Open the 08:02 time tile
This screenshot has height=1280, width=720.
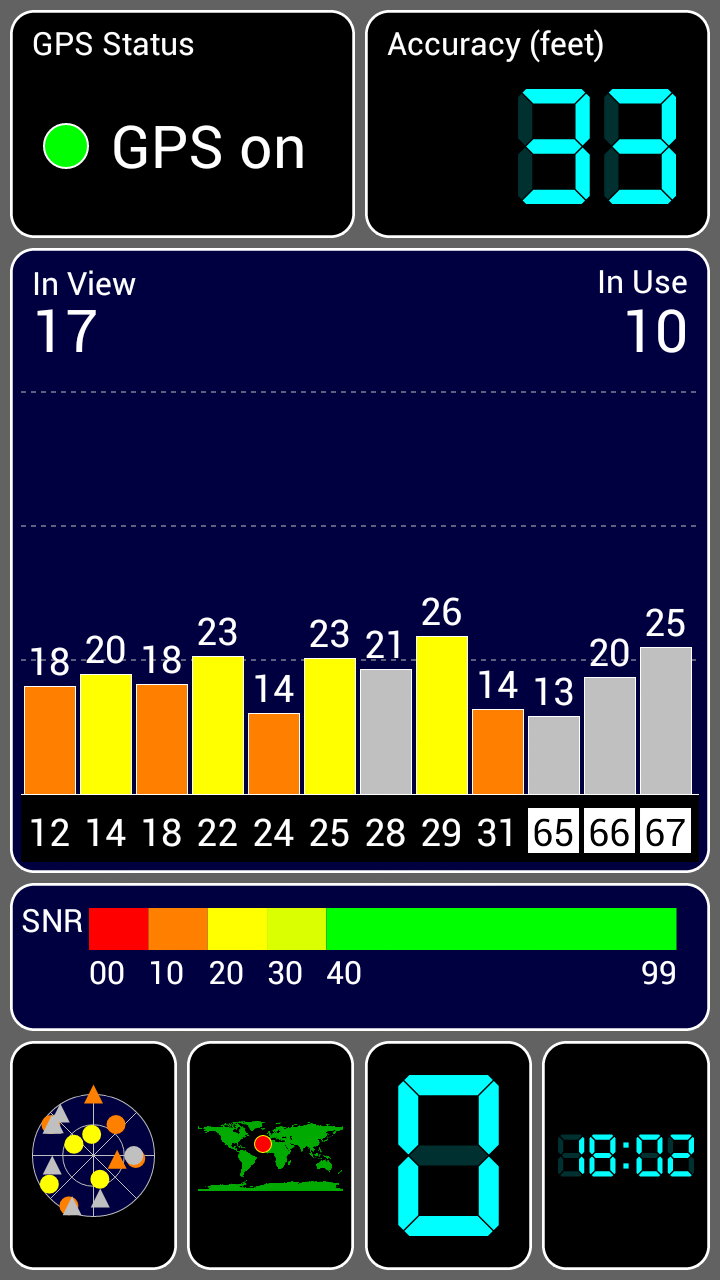(626, 1155)
